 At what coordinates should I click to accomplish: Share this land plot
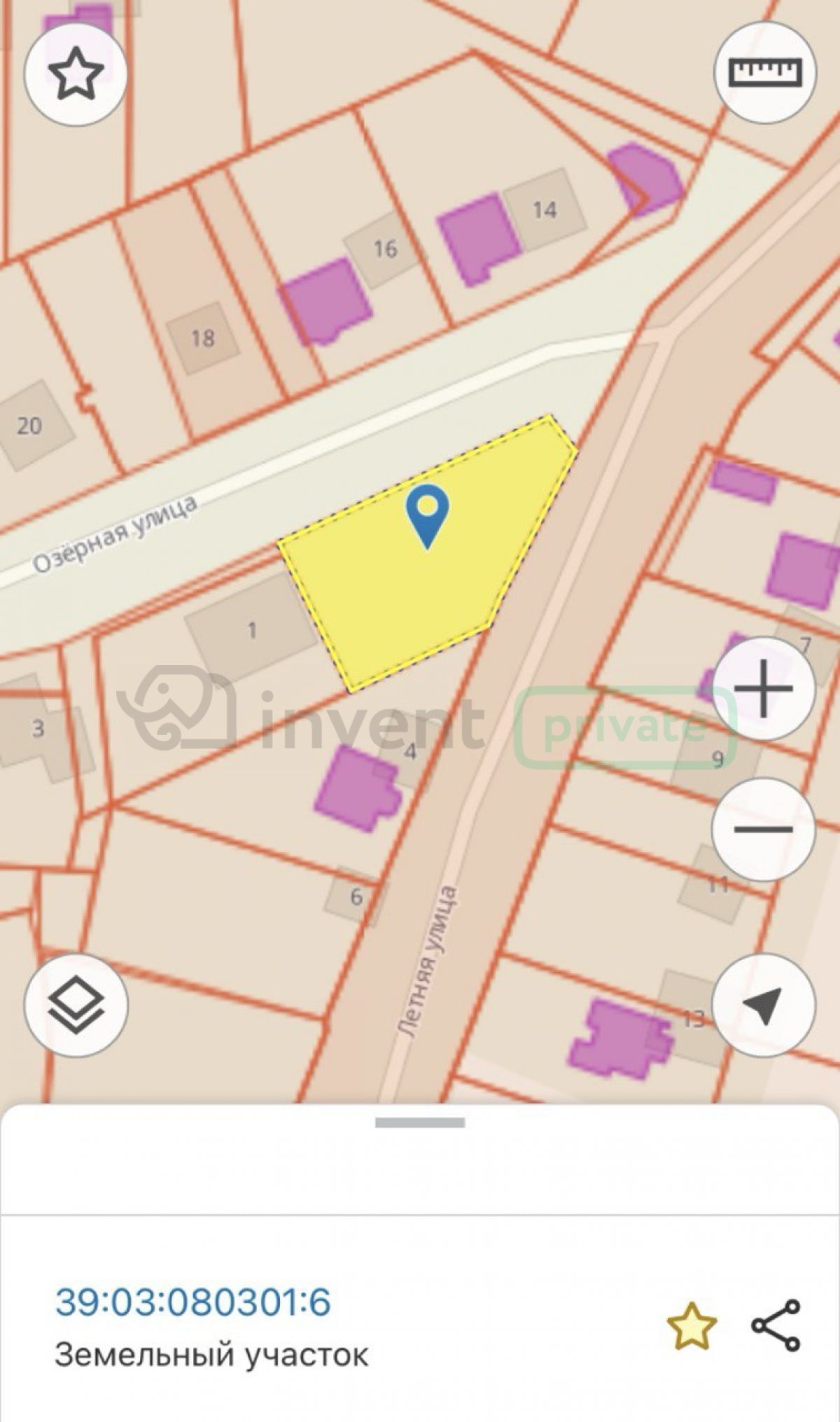coord(776,1325)
